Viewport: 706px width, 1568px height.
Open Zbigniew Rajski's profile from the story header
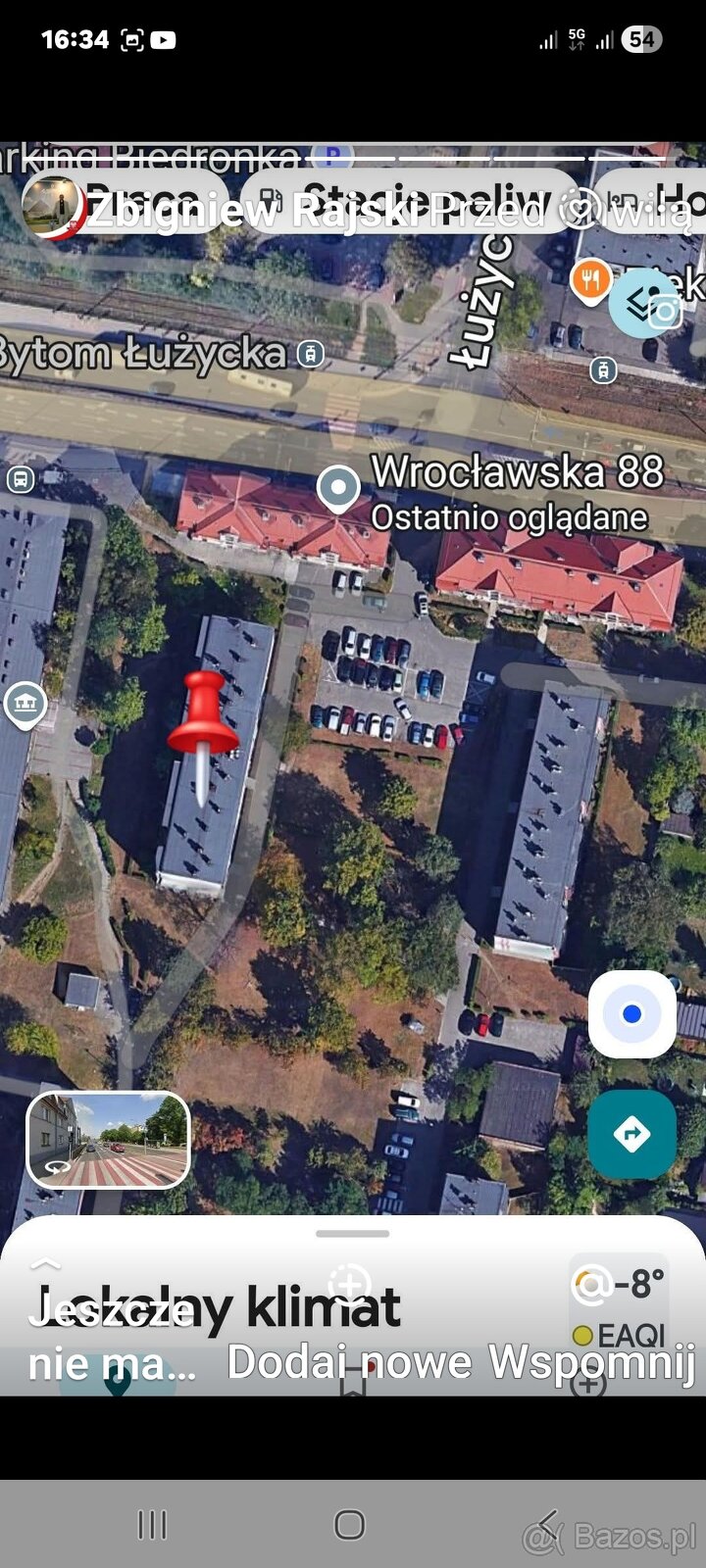point(255,209)
